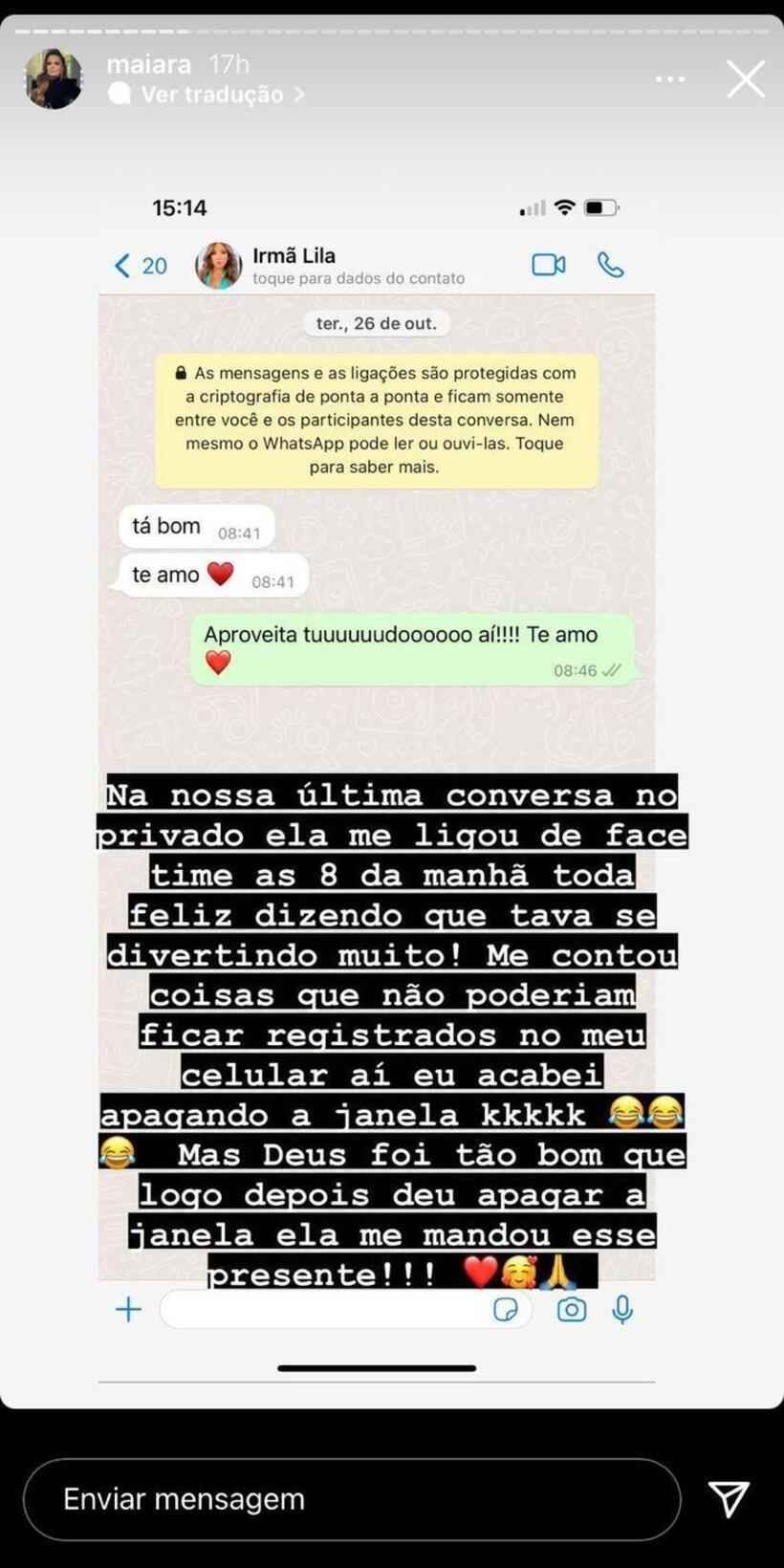Focus the Enviar mensagem reply field
This screenshot has width=784, height=1568.
point(351,1498)
